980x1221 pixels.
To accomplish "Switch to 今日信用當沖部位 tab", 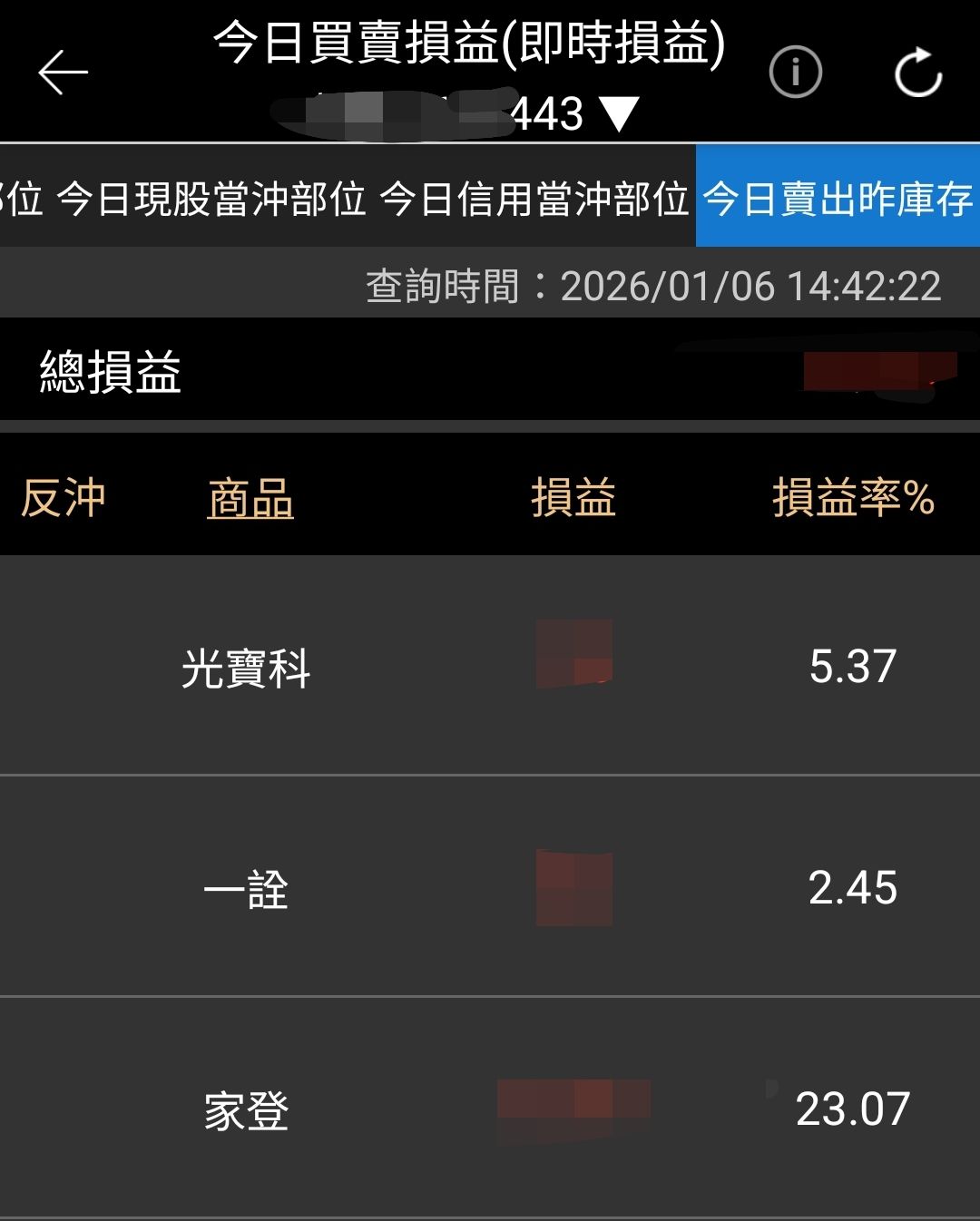I will (534, 199).
